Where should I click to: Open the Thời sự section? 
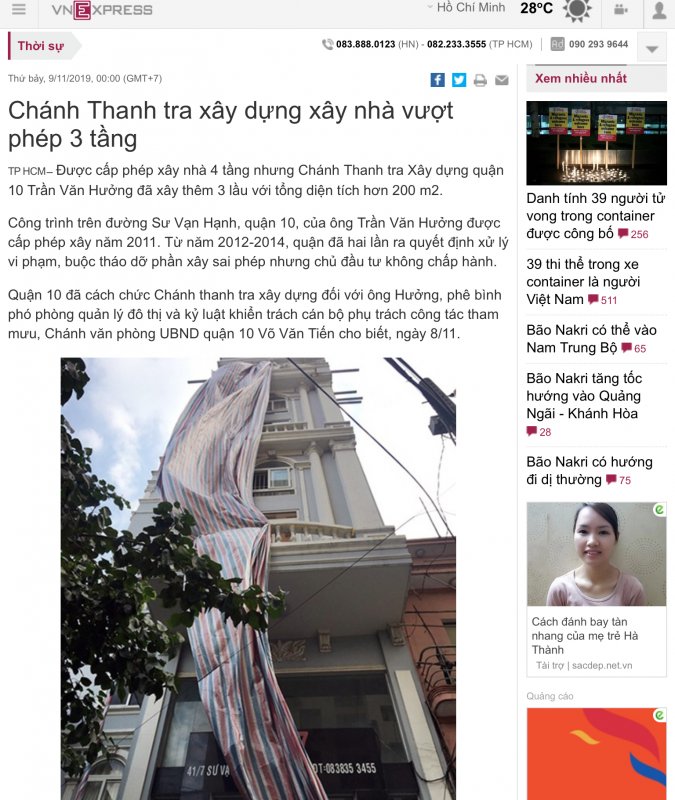pyautogui.click(x=41, y=46)
